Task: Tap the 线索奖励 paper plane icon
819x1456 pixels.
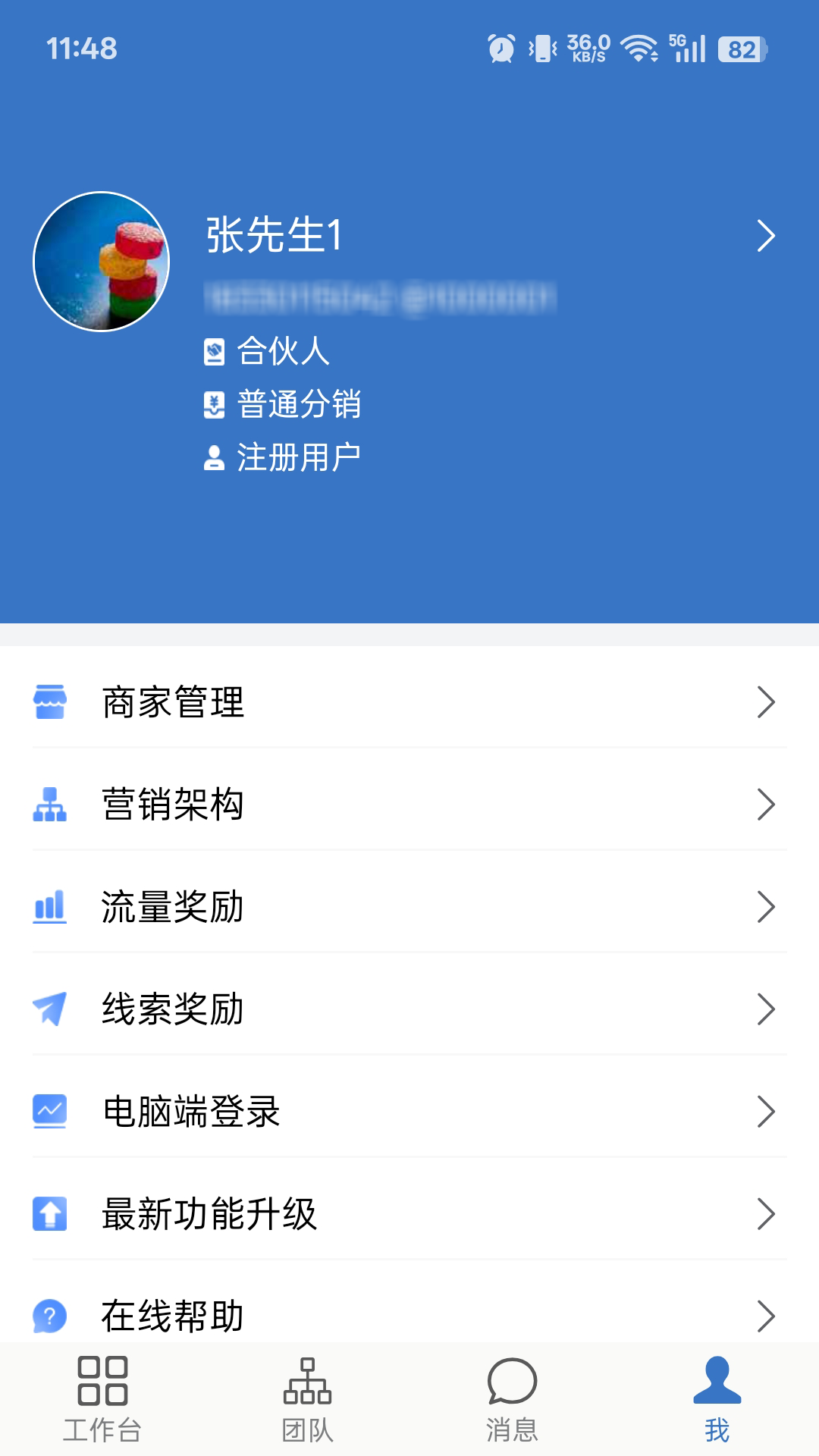Action: pos(50,1010)
